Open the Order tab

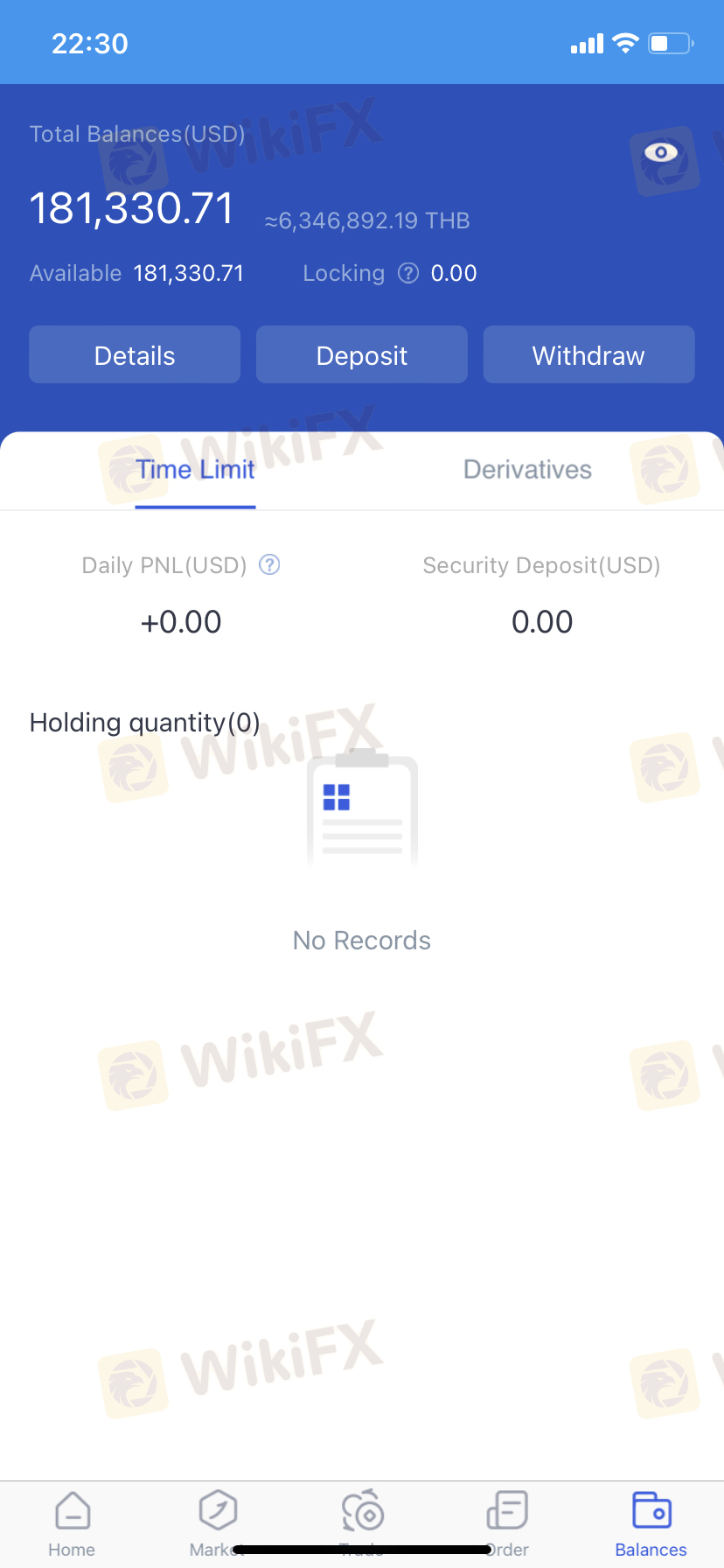tap(507, 1523)
